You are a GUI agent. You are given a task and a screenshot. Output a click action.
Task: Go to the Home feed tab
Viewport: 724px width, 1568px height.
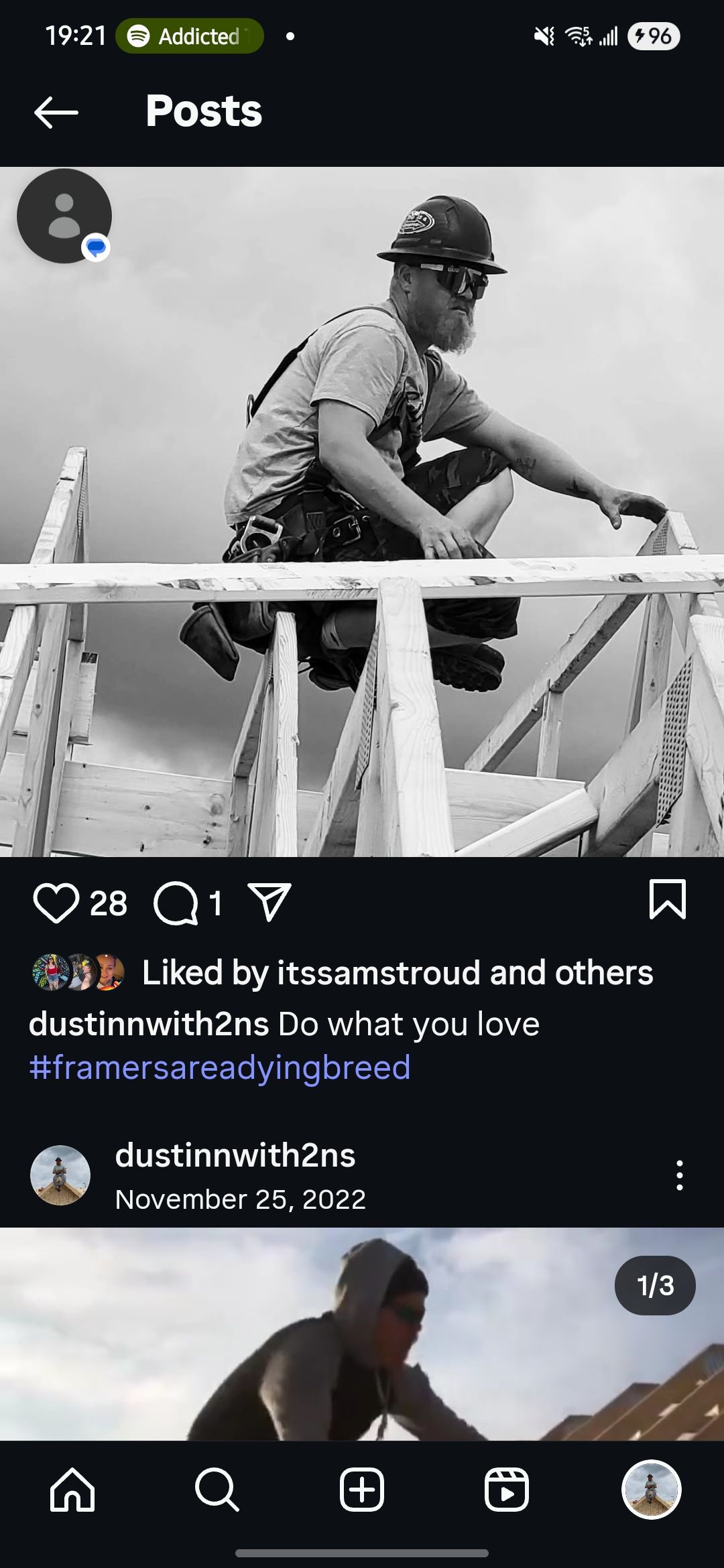72,1490
